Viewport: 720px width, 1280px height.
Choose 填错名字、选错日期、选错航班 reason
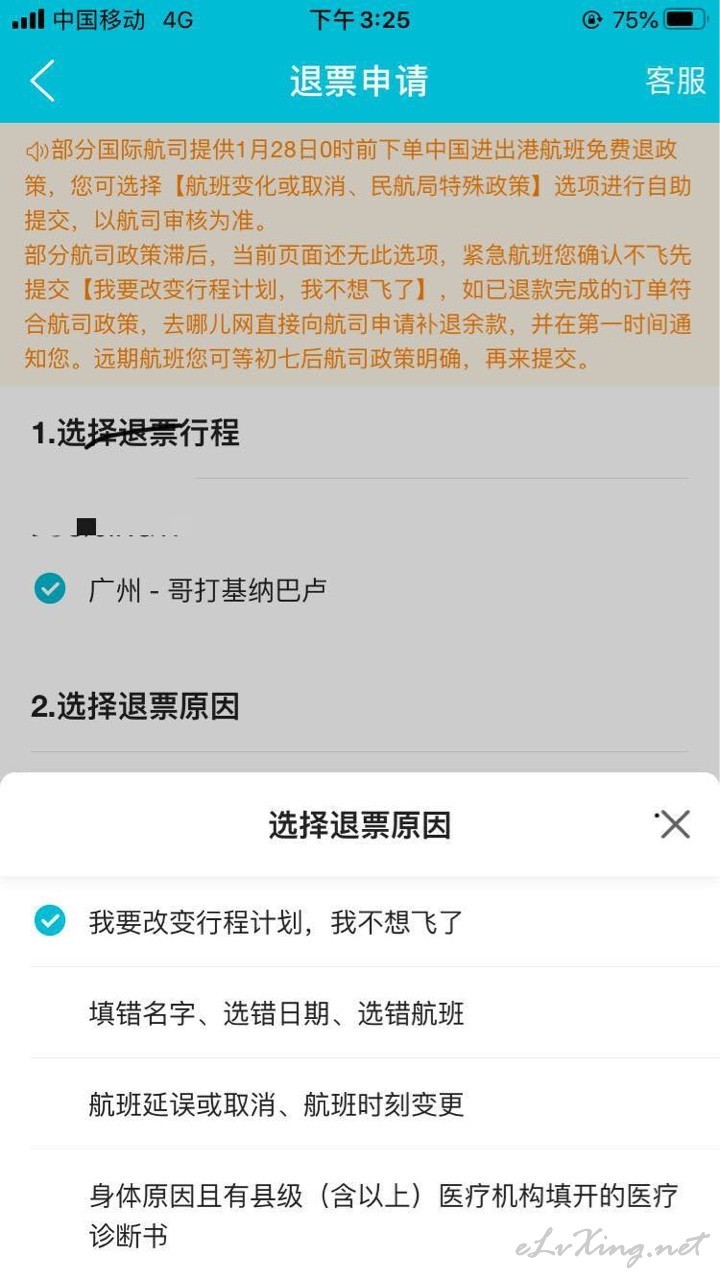pyautogui.click(x=360, y=1013)
